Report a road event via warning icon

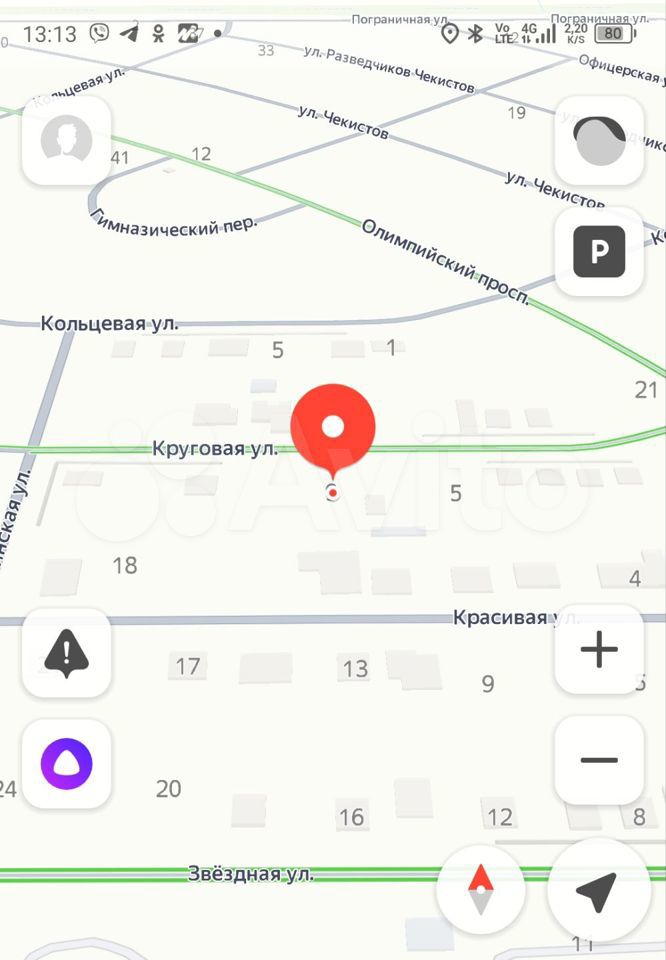point(66,652)
